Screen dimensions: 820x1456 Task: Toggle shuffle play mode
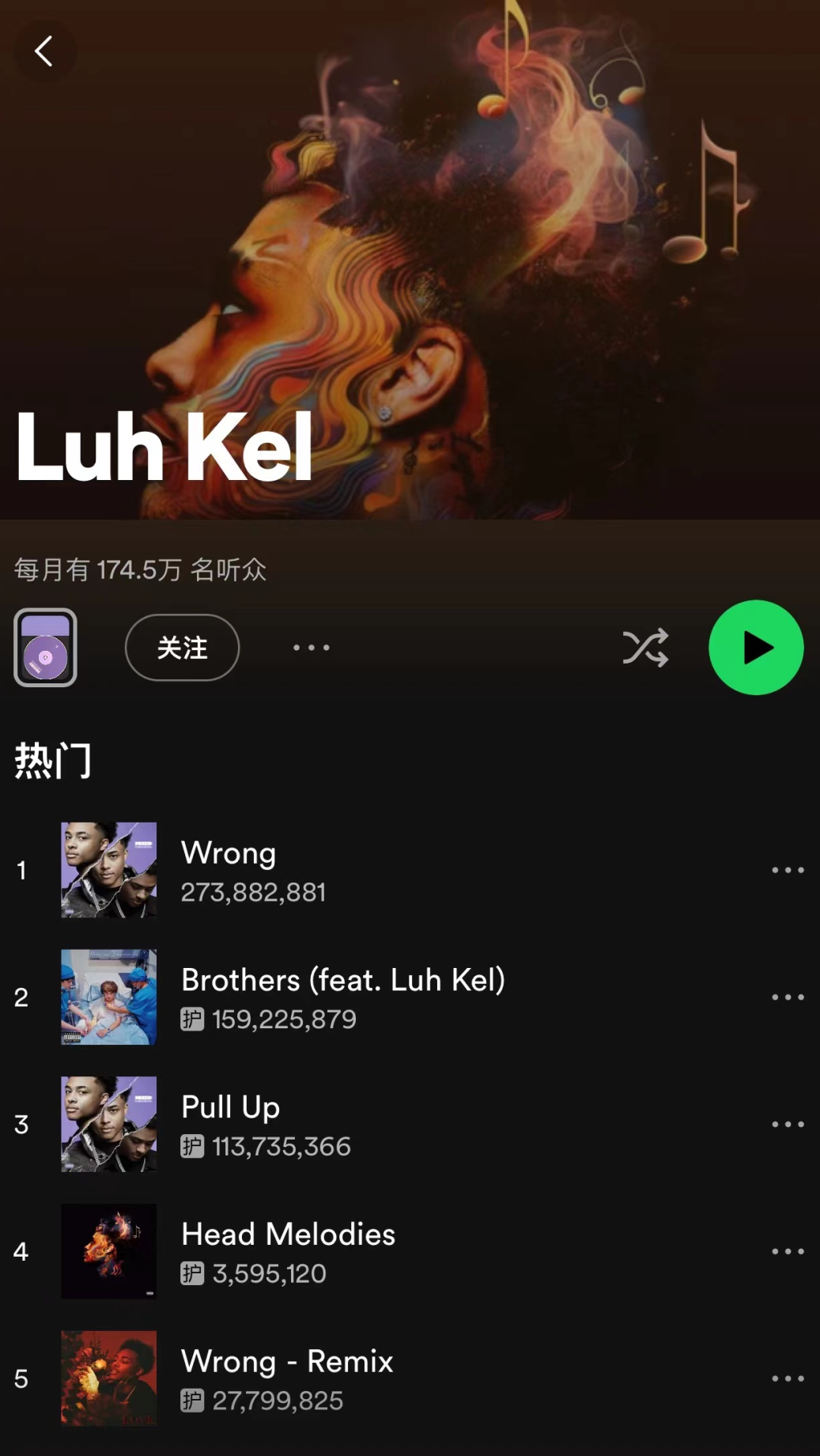click(645, 648)
